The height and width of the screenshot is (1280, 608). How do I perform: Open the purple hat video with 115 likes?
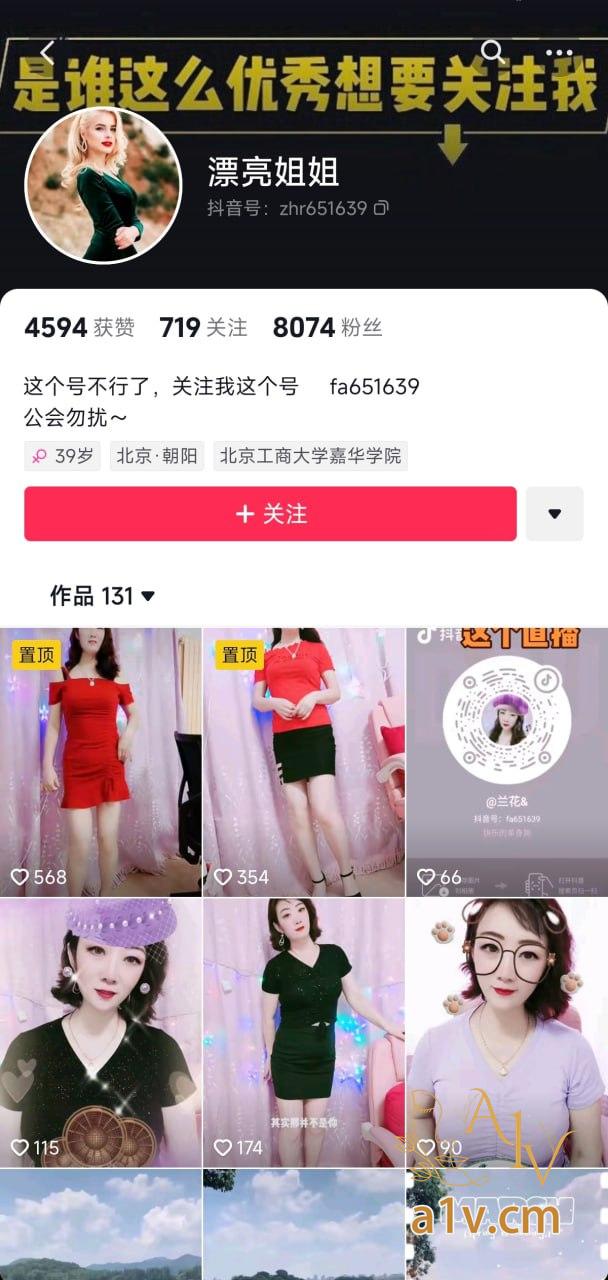tap(100, 1030)
